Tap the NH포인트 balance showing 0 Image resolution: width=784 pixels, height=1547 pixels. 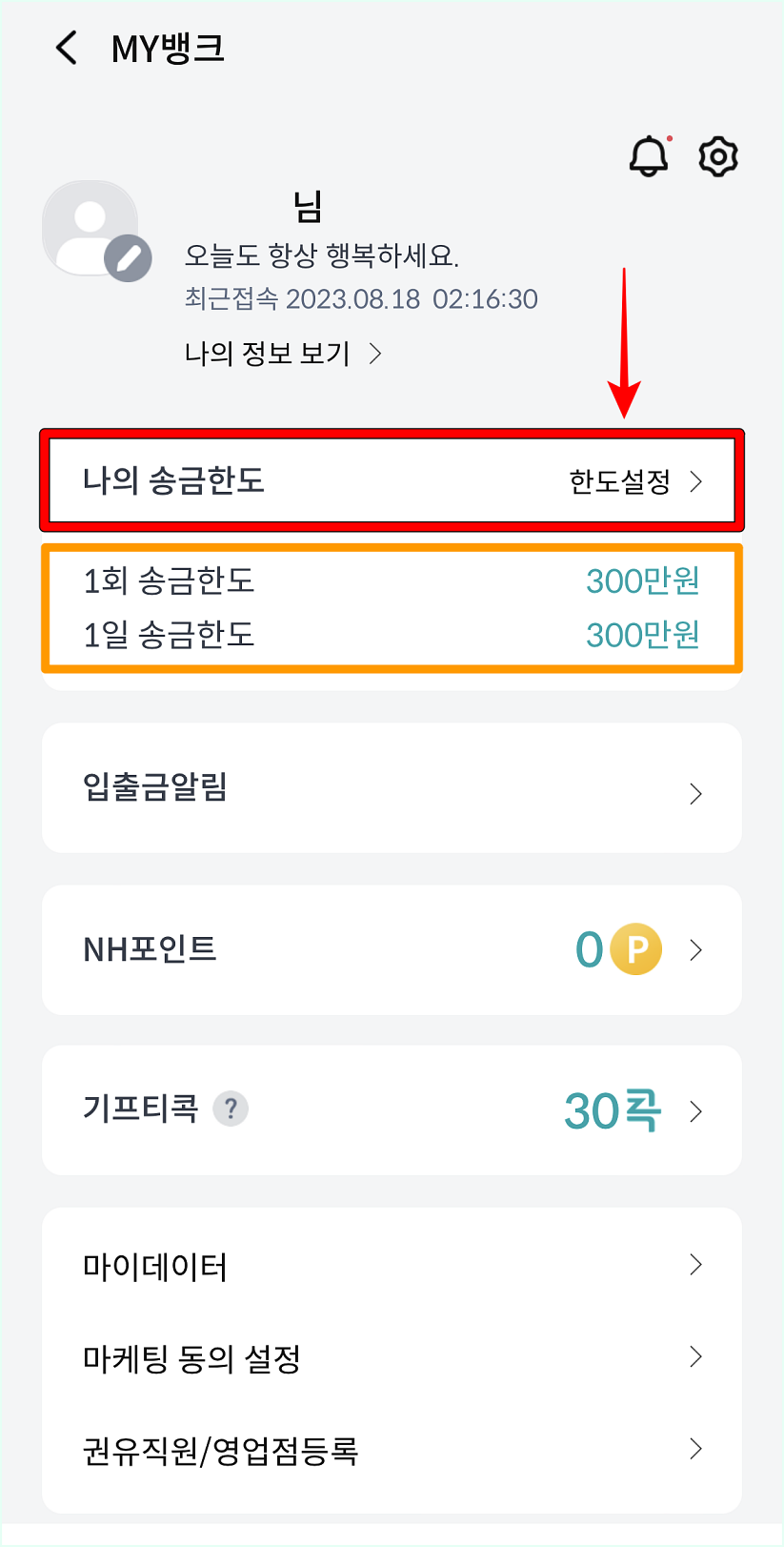591,949
